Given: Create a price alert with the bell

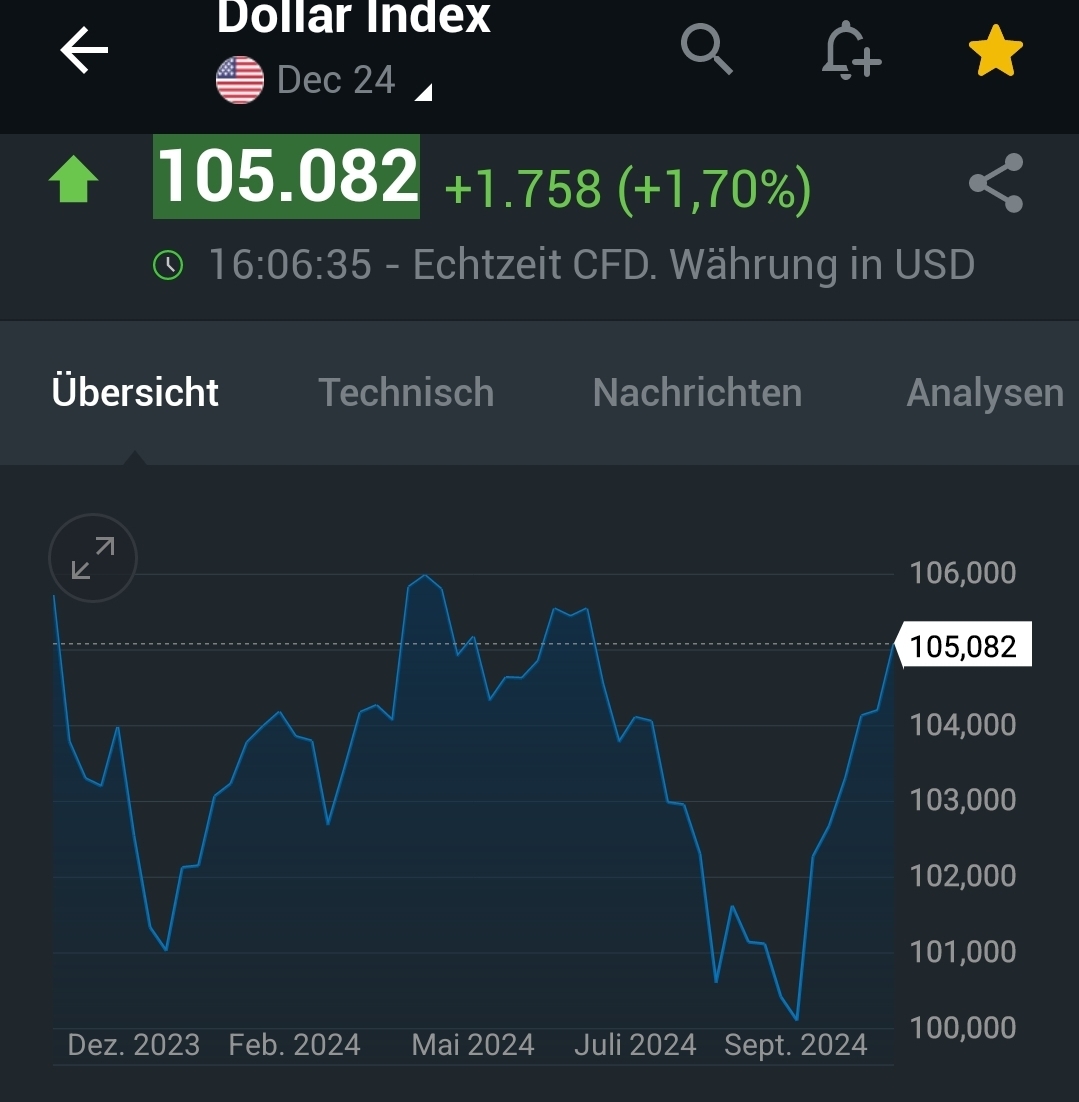Looking at the screenshot, I should pyautogui.click(x=850, y=51).
